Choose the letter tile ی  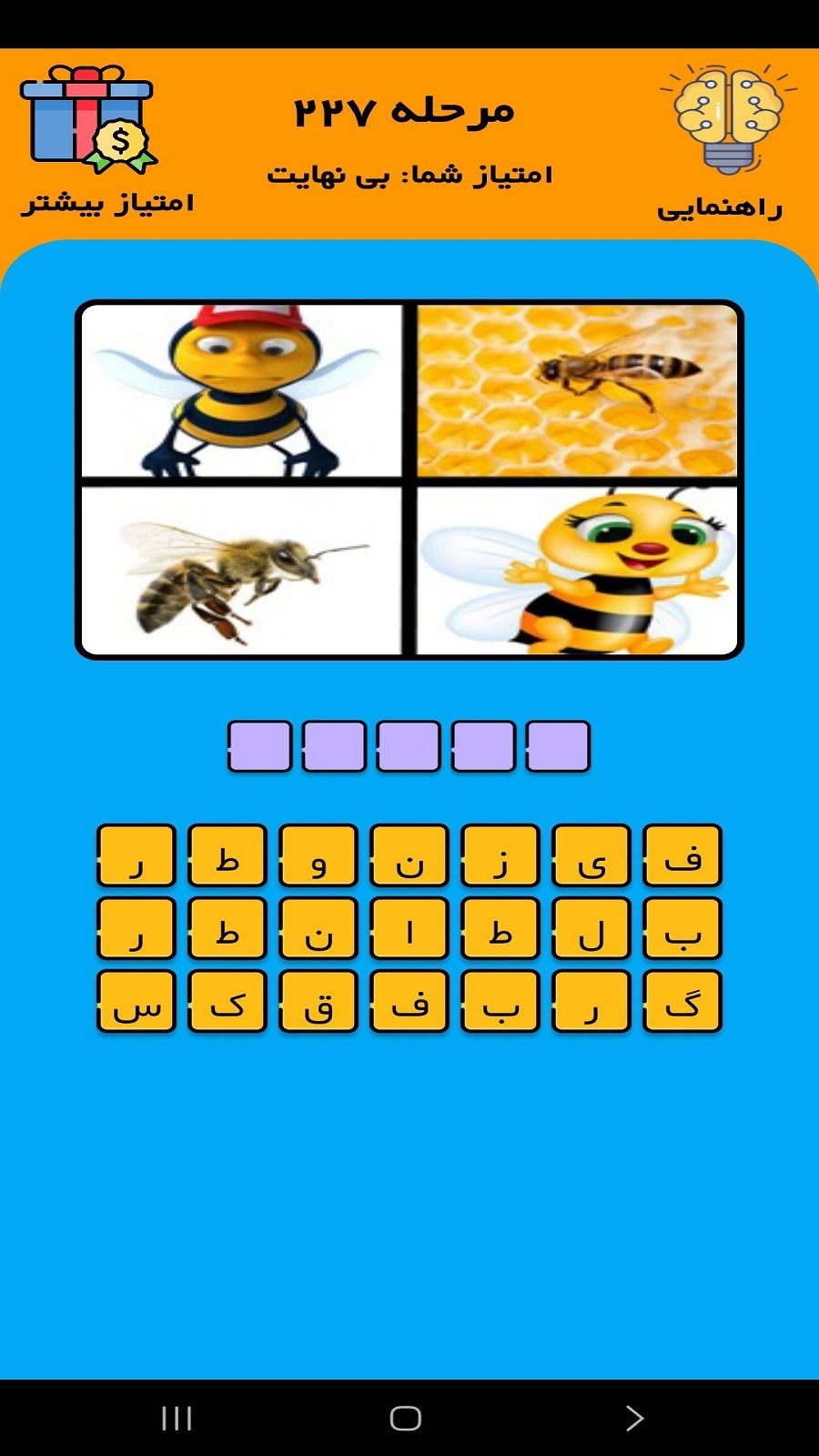point(591,855)
